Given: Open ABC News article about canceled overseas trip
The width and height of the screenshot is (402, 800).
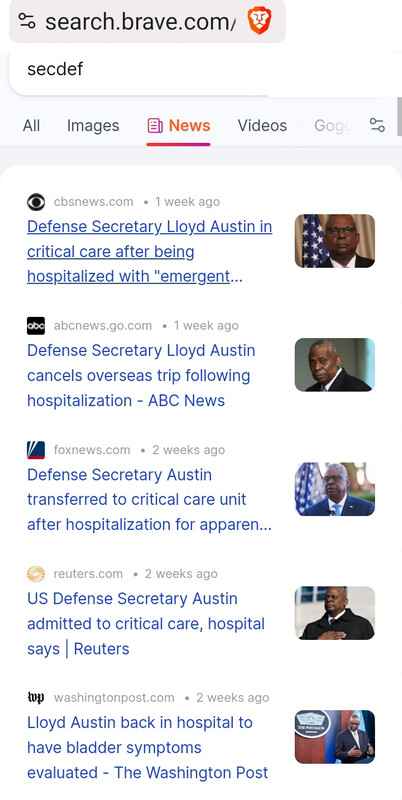Looking at the screenshot, I should point(141,376).
